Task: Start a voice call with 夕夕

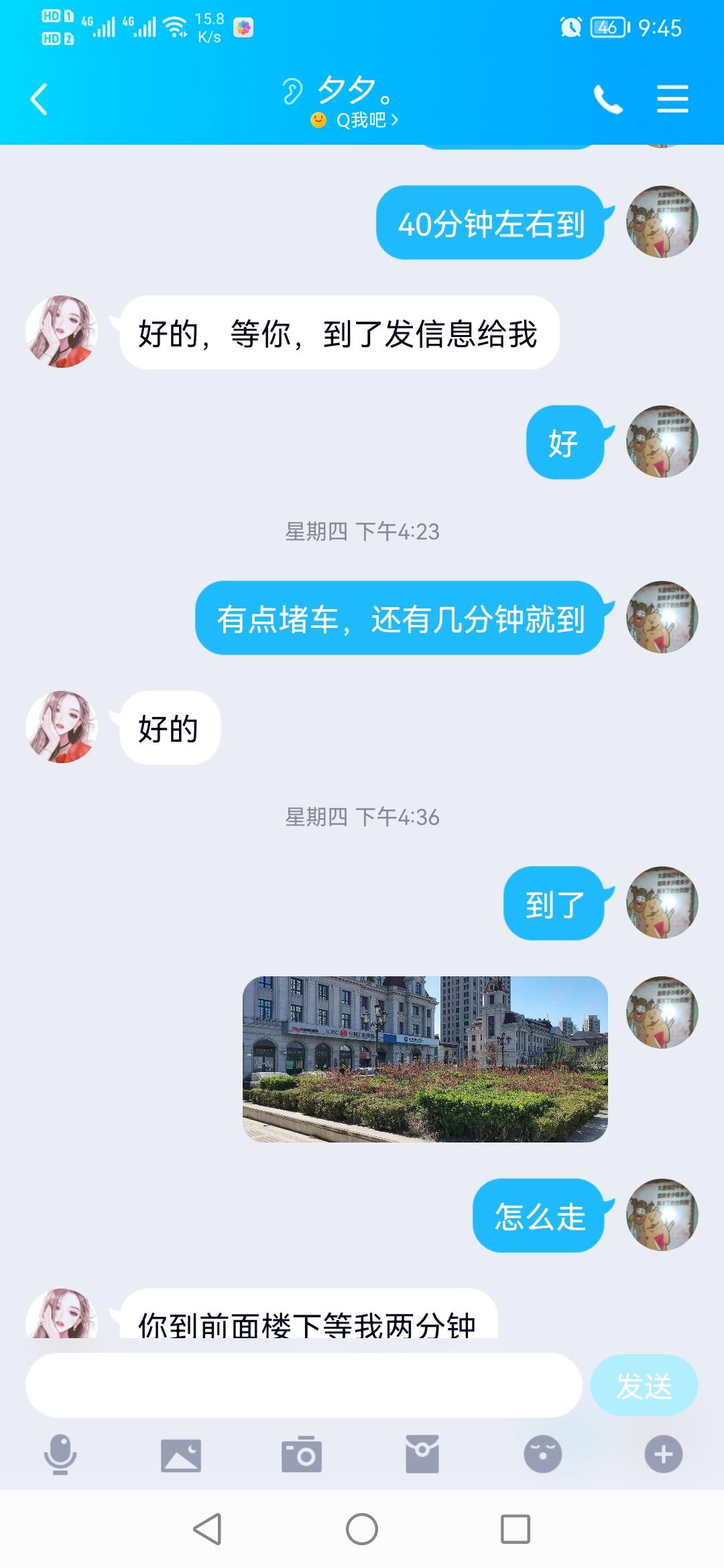Action: click(x=608, y=100)
